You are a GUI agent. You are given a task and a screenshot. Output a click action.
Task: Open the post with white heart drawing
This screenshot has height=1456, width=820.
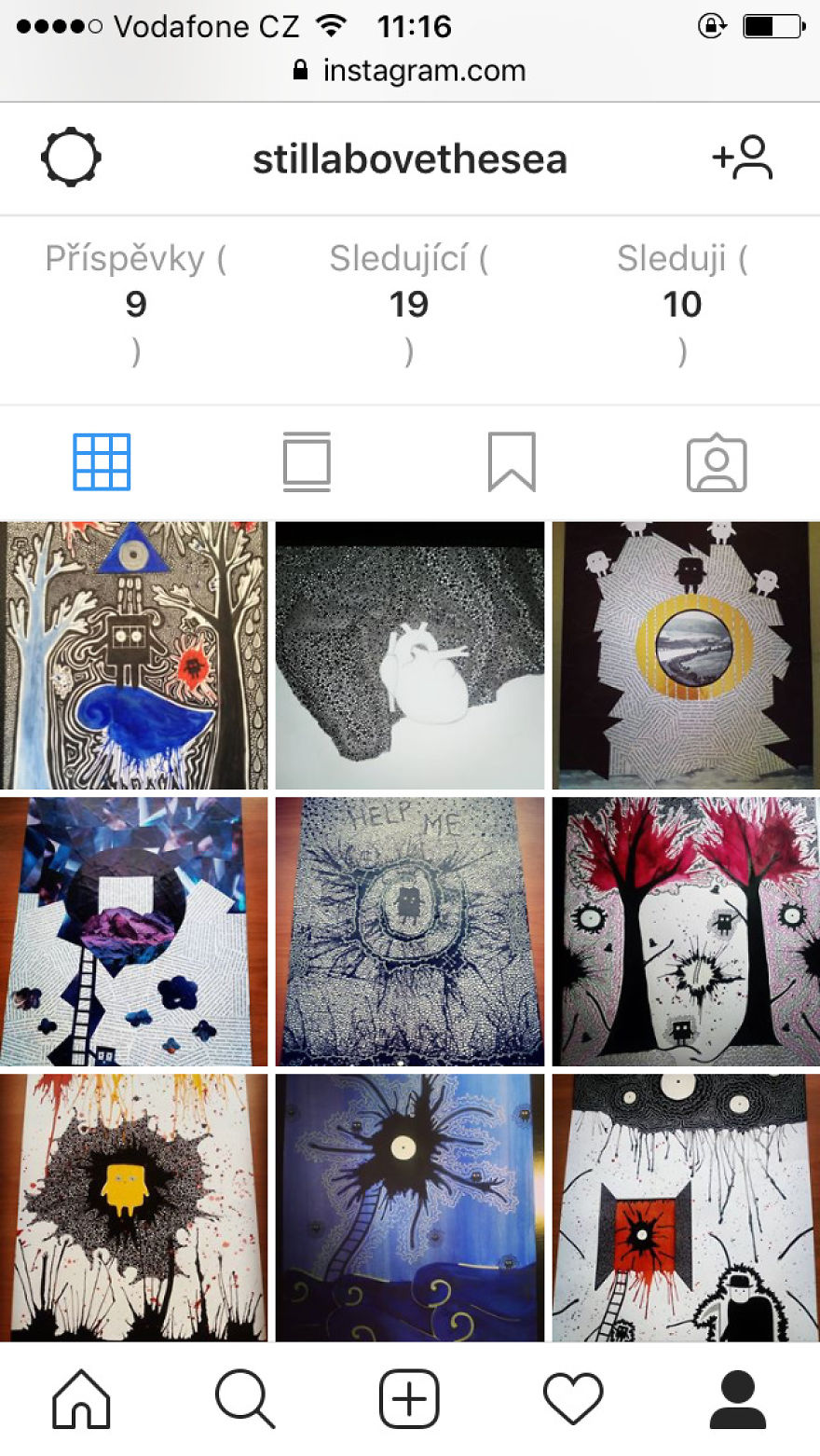coord(410,655)
